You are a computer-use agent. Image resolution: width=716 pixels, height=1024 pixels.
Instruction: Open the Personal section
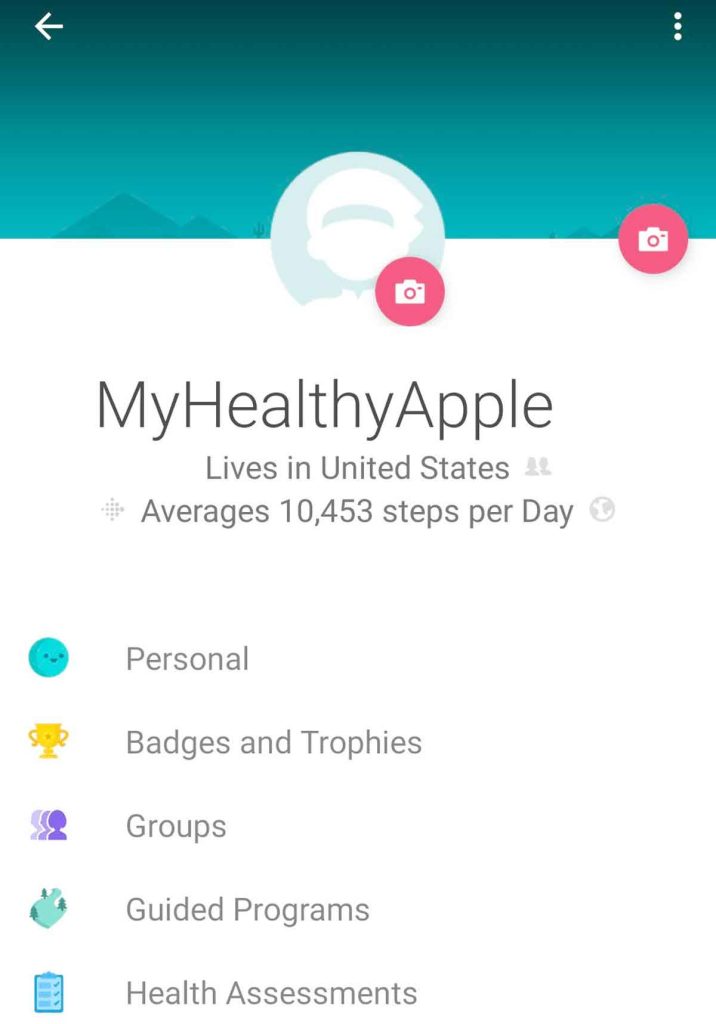(x=187, y=659)
